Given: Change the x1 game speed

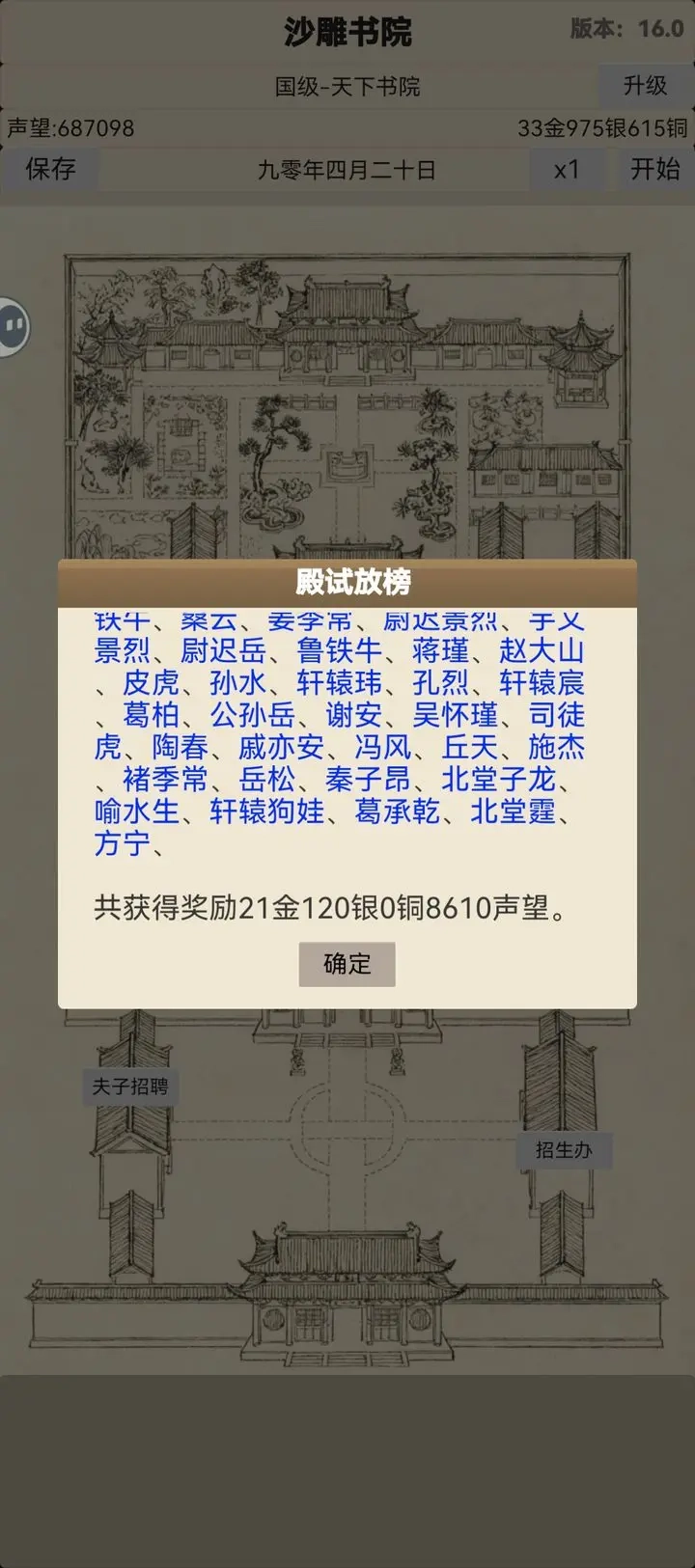Looking at the screenshot, I should pyautogui.click(x=567, y=170).
